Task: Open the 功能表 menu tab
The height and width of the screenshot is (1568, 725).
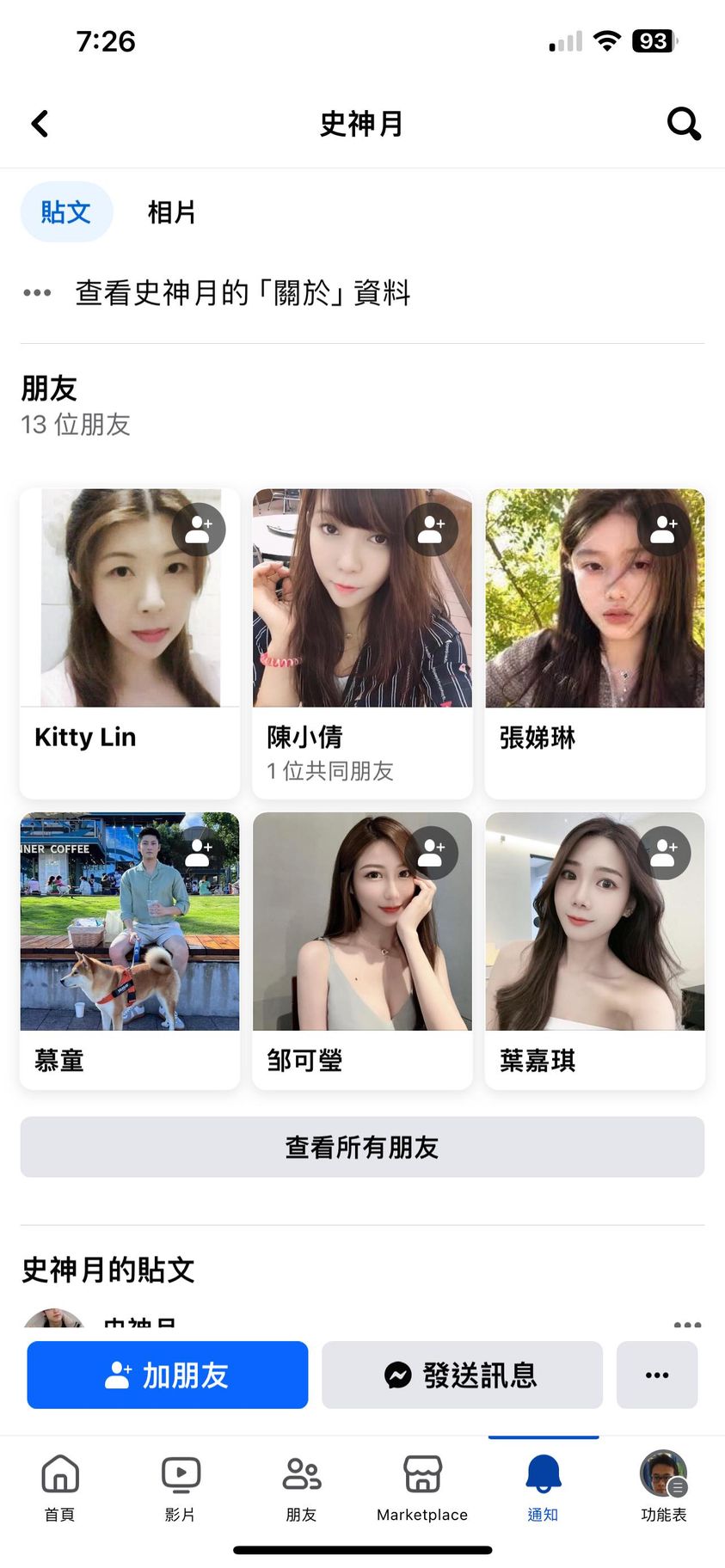Action: (663, 1487)
